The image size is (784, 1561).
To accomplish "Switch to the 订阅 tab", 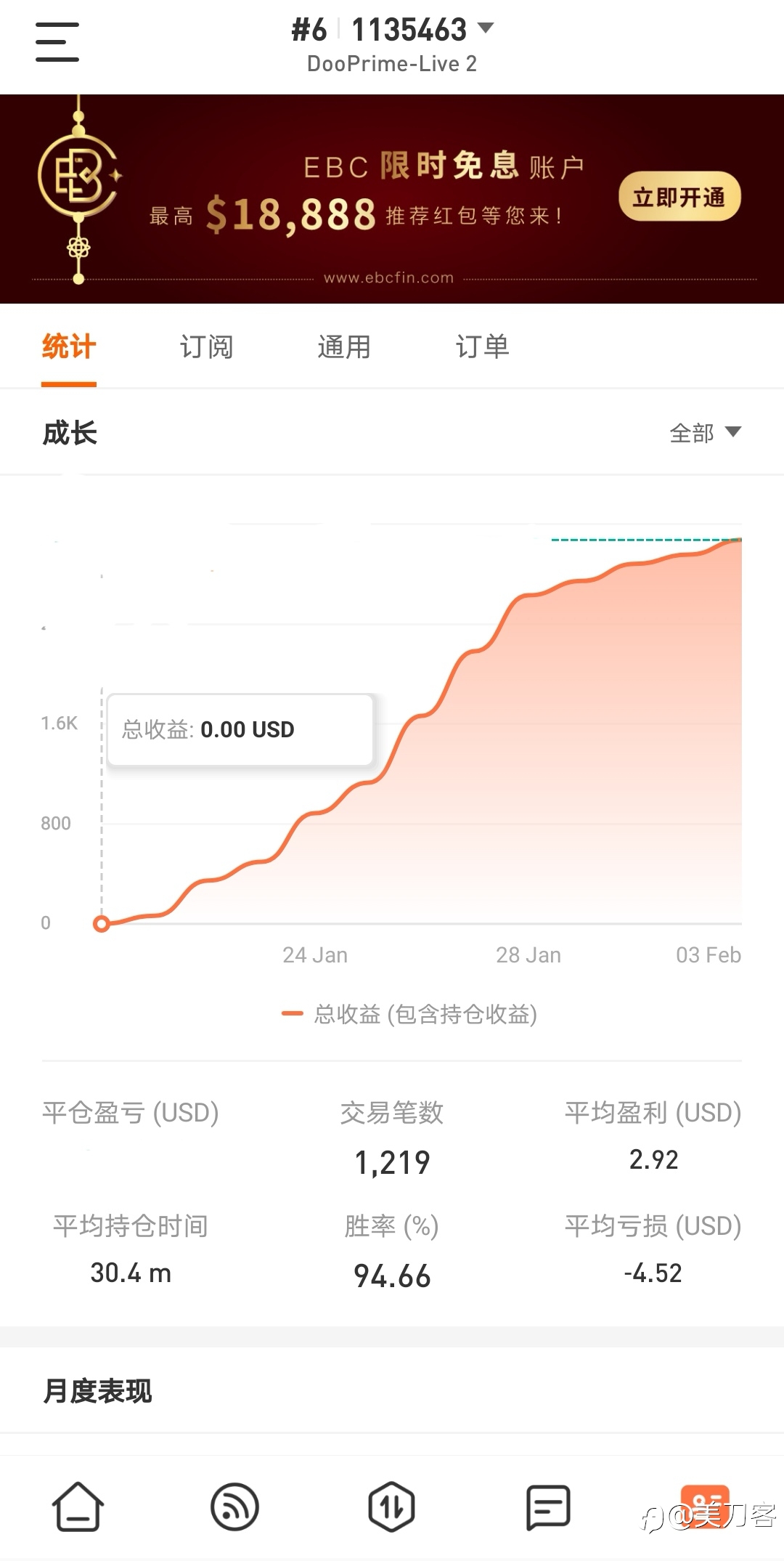I will (206, 346).
